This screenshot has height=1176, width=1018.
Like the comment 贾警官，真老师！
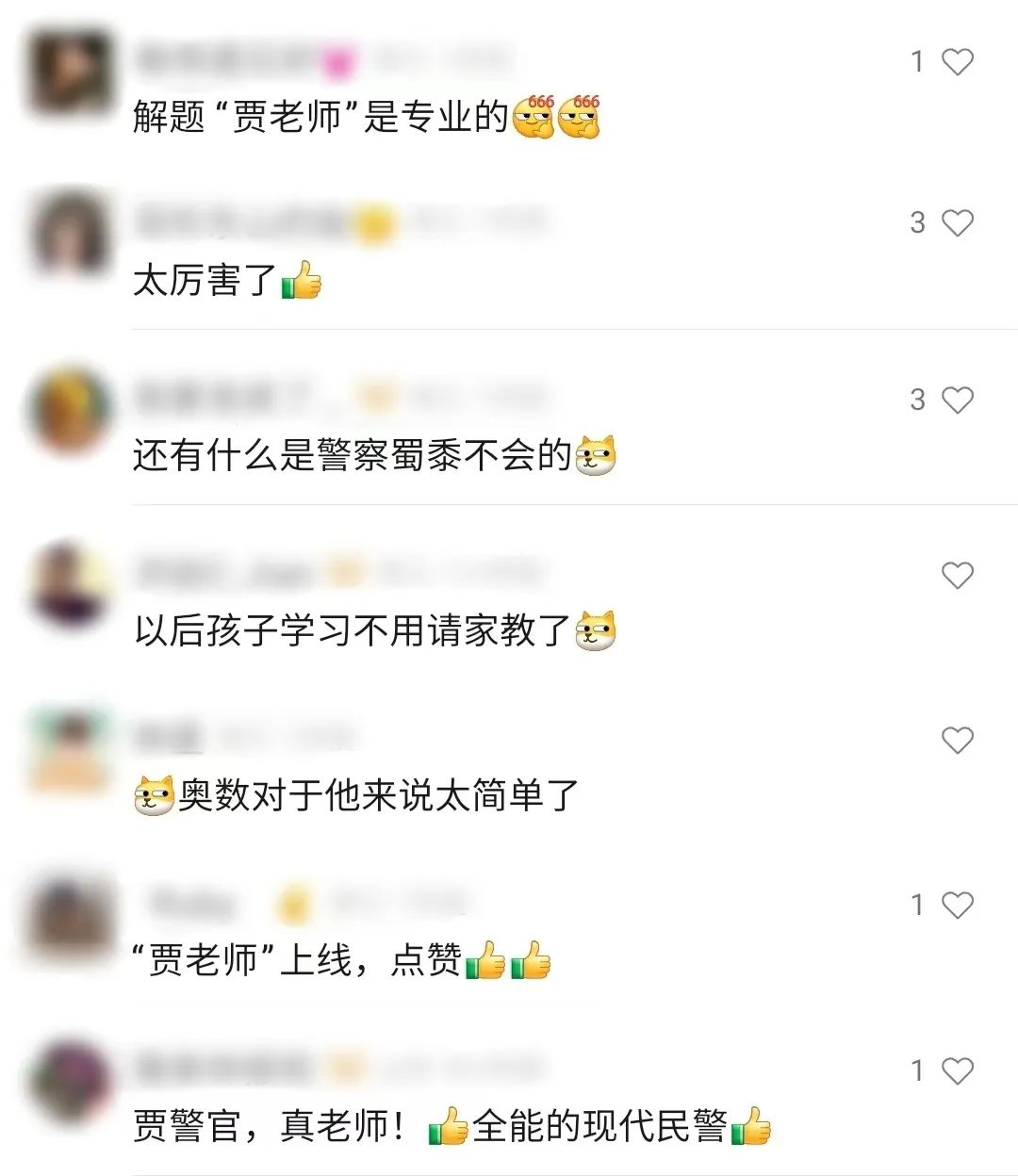[x=958, y=1071]
